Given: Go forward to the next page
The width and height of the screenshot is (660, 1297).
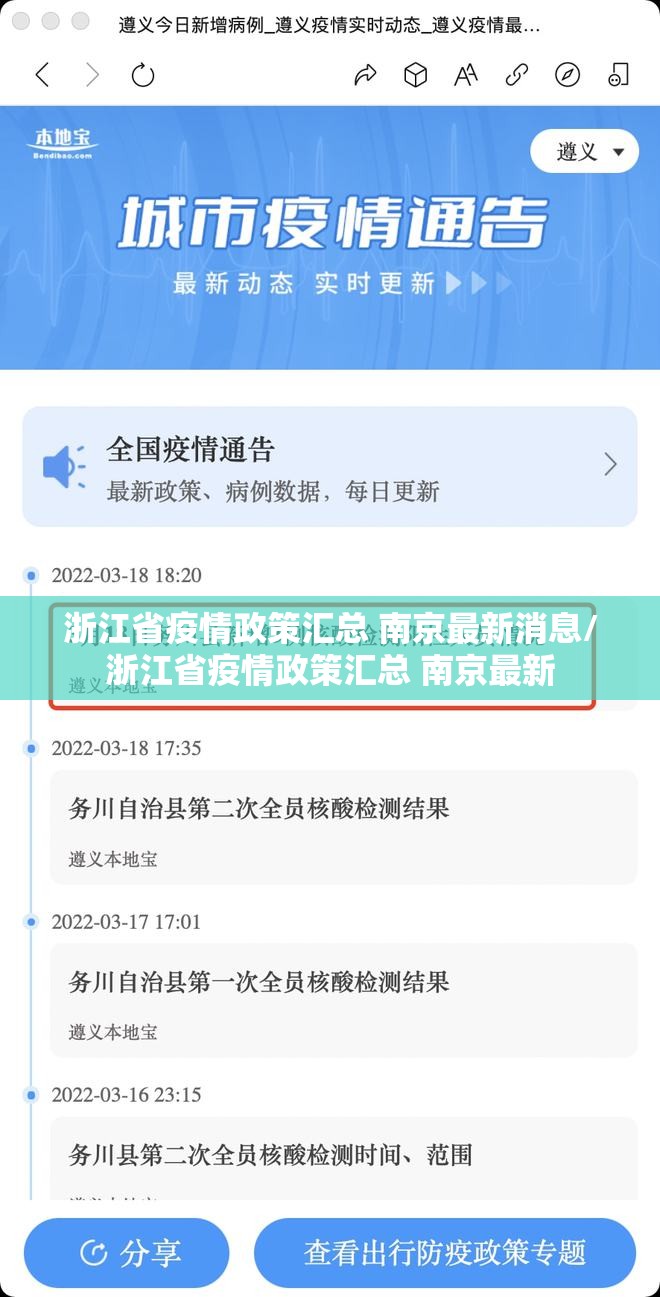Looking at the screenshot, I should tap(93, 75).
